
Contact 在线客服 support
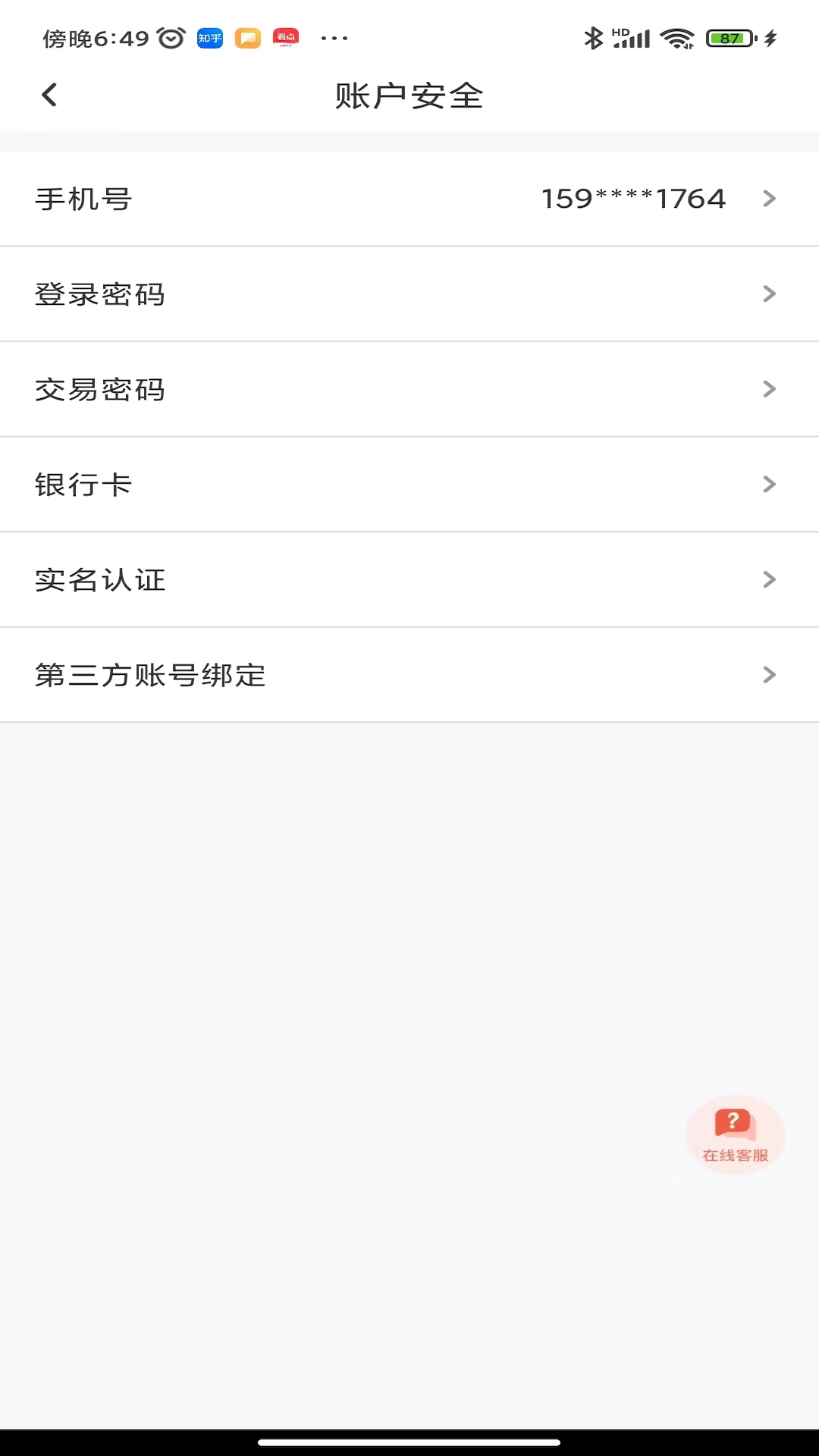pyautogui.click(x=735, y=1134)
